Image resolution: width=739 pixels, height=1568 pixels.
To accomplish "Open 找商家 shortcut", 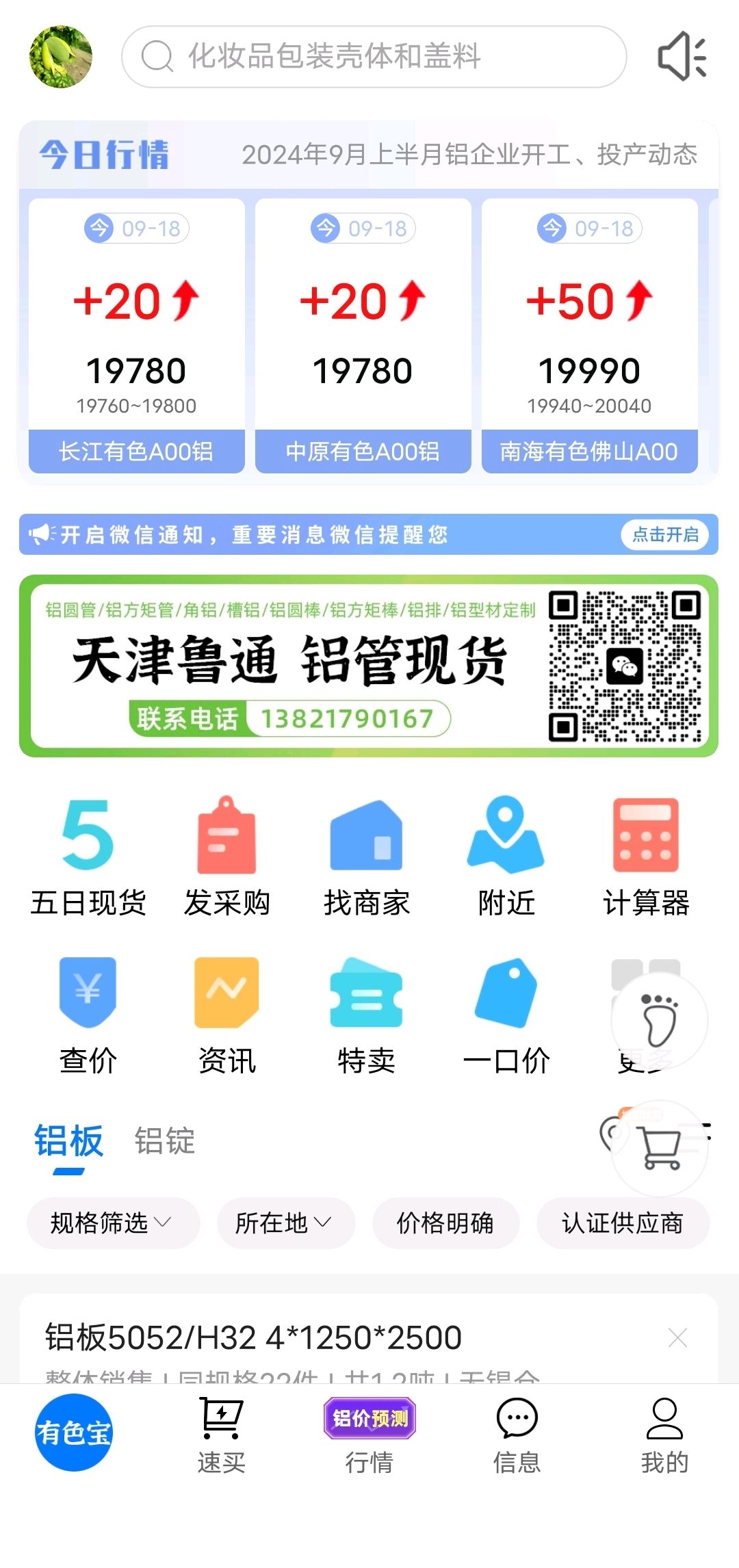I will point(367,857).
